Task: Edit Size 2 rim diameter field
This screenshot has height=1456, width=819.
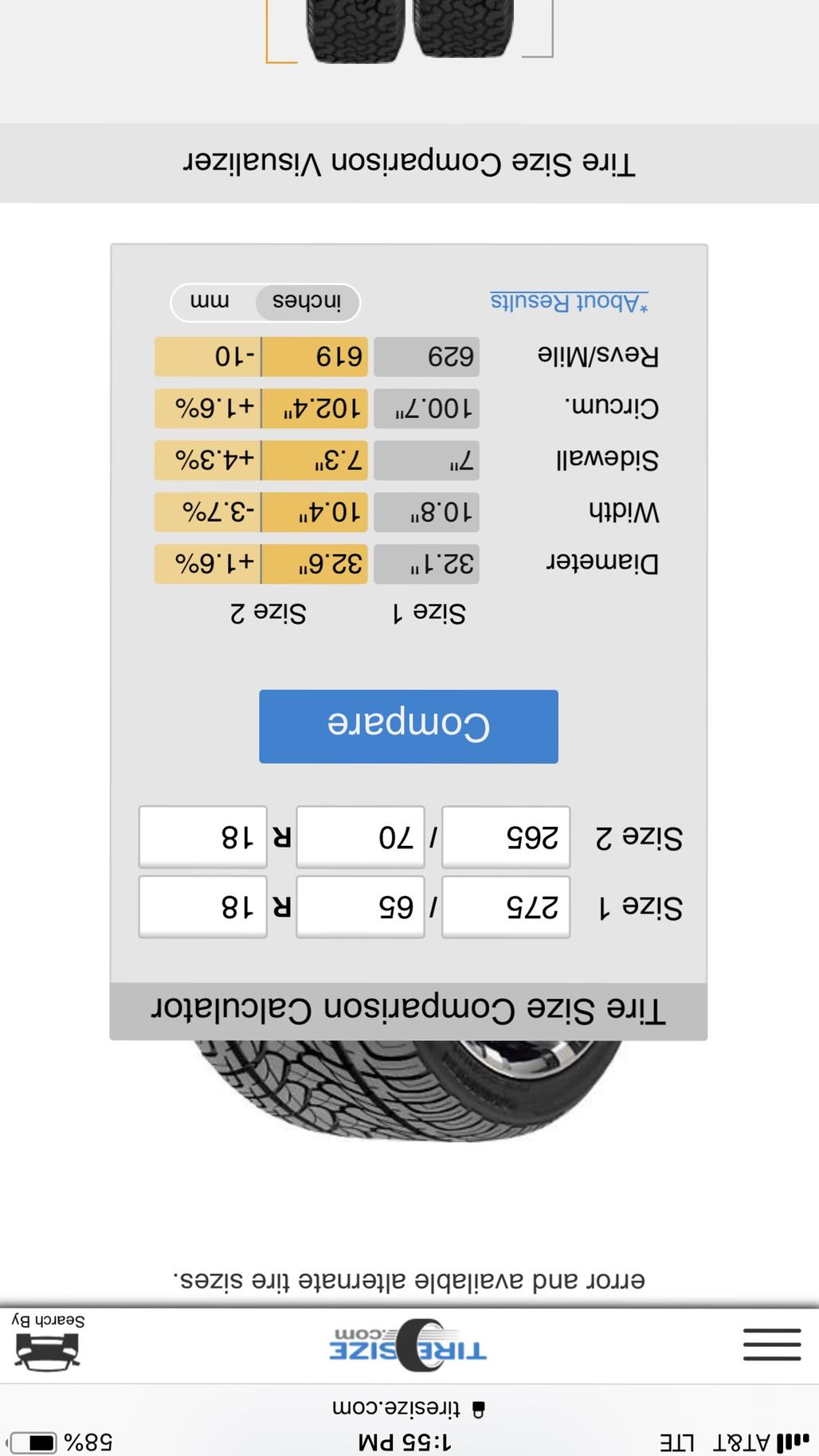Action: [x=202, y=837]
